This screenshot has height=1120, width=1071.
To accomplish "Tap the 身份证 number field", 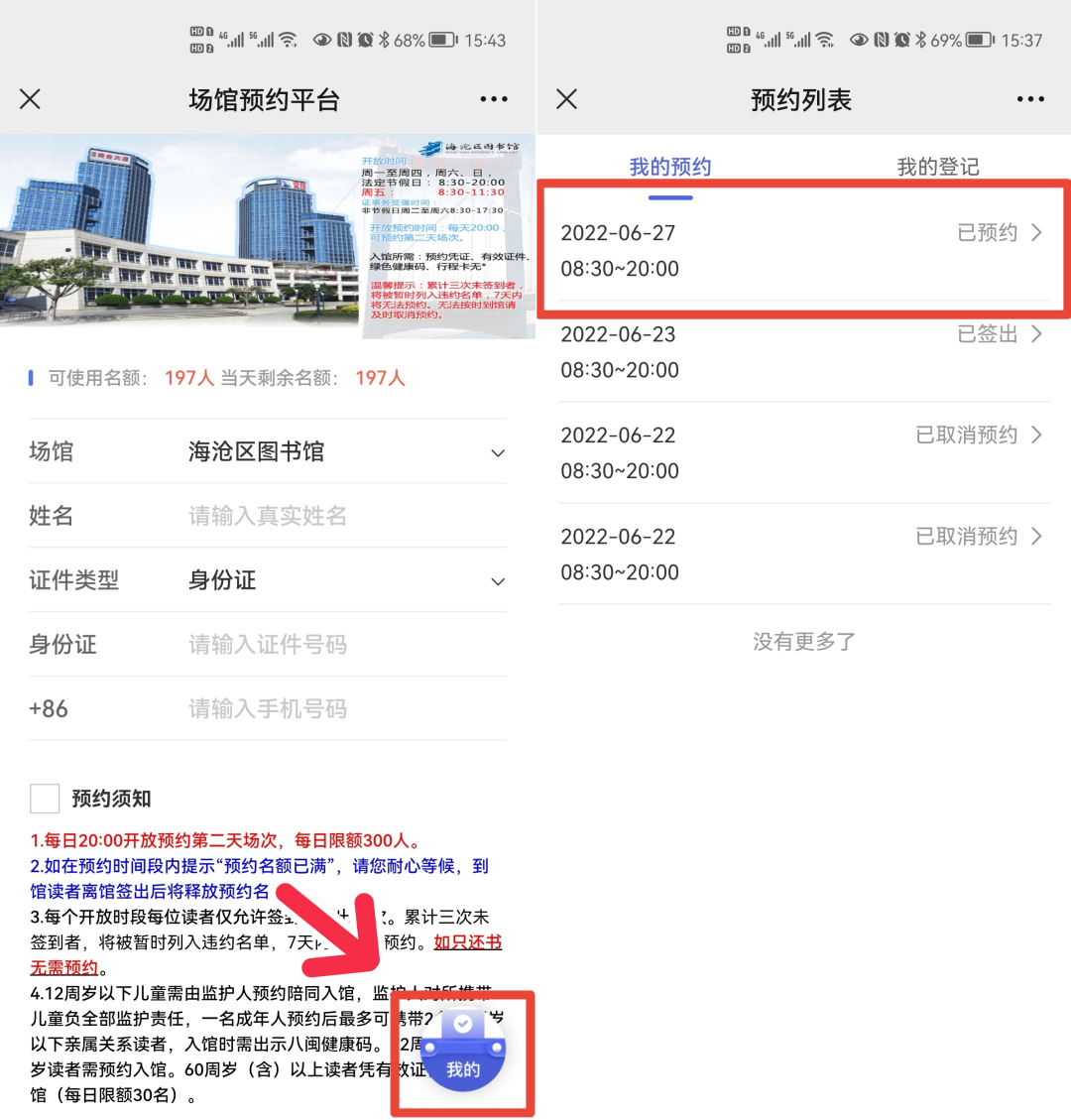I will click(342, 645).
